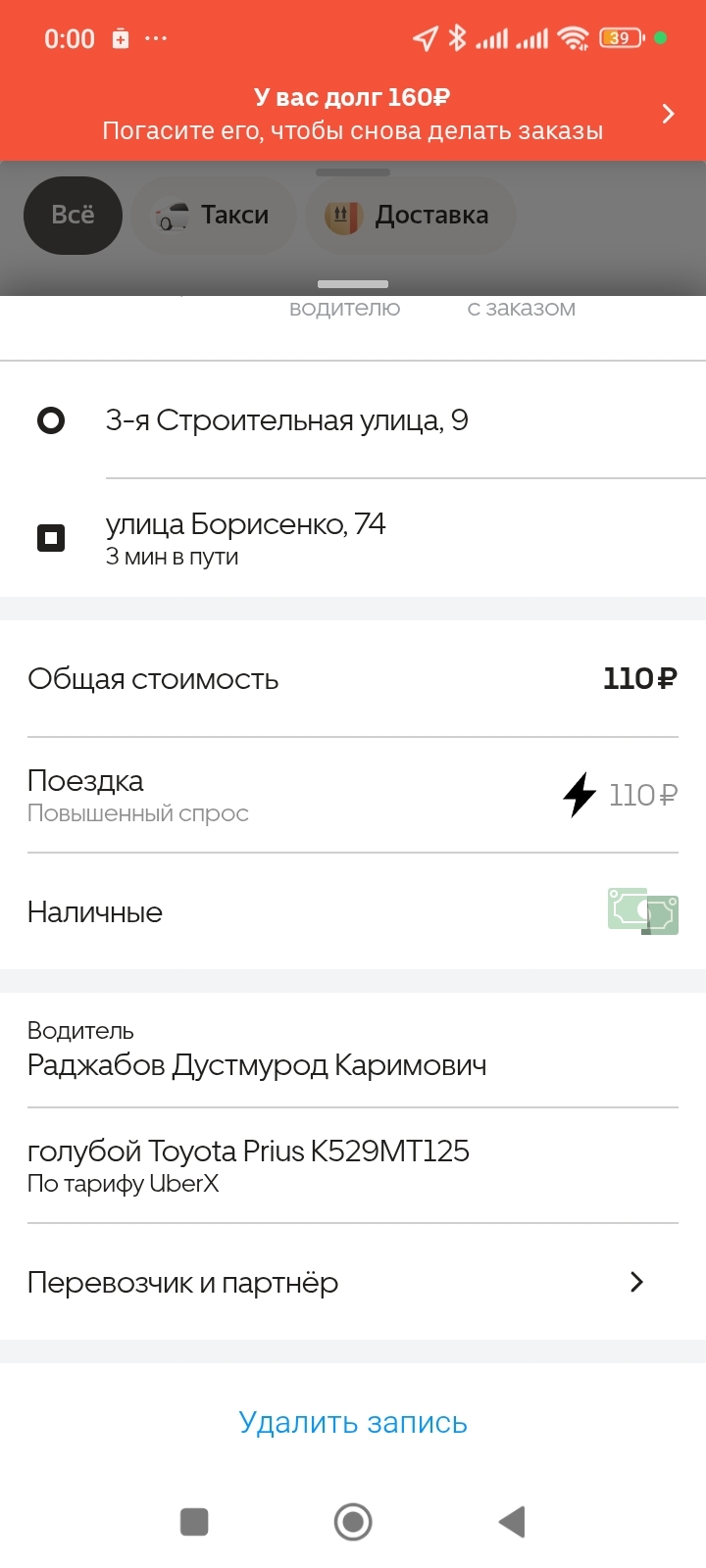
Task: Select the Всё filter chip
Action: point(73,216)
